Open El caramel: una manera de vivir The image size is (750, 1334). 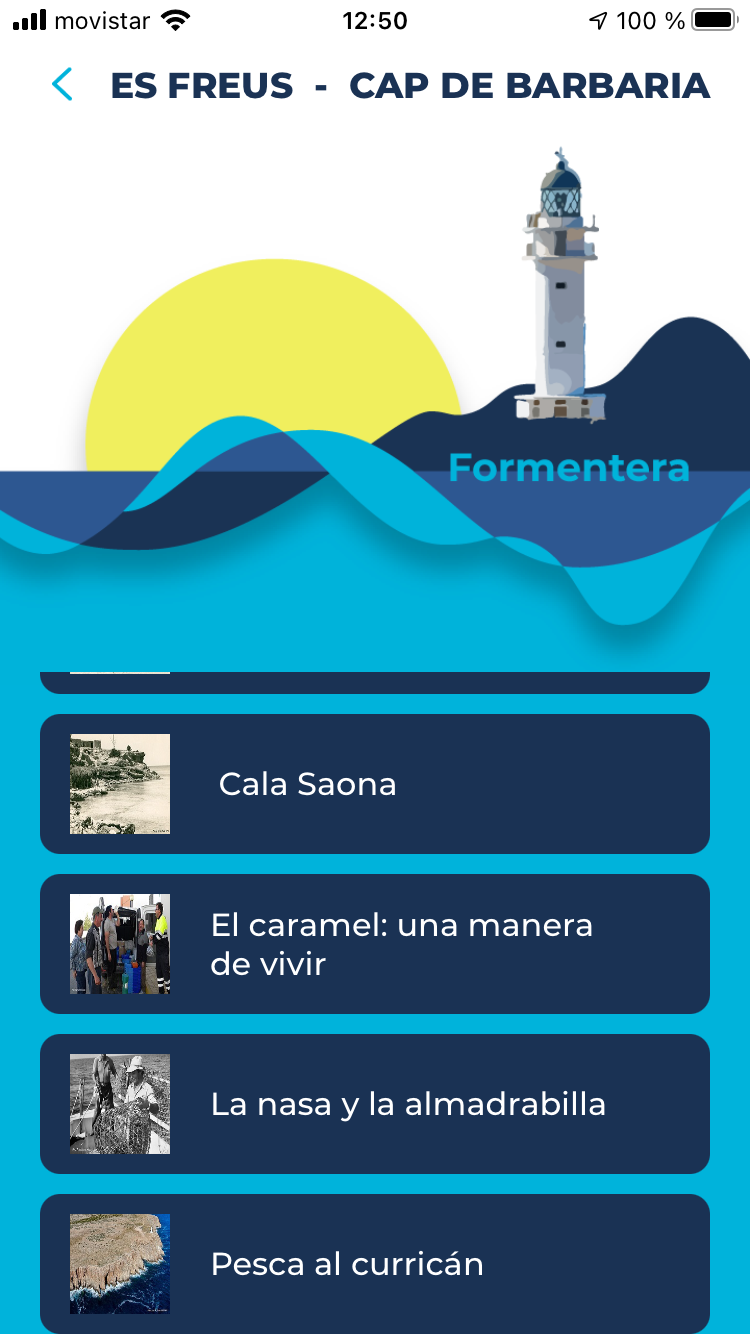click(375, 944)
